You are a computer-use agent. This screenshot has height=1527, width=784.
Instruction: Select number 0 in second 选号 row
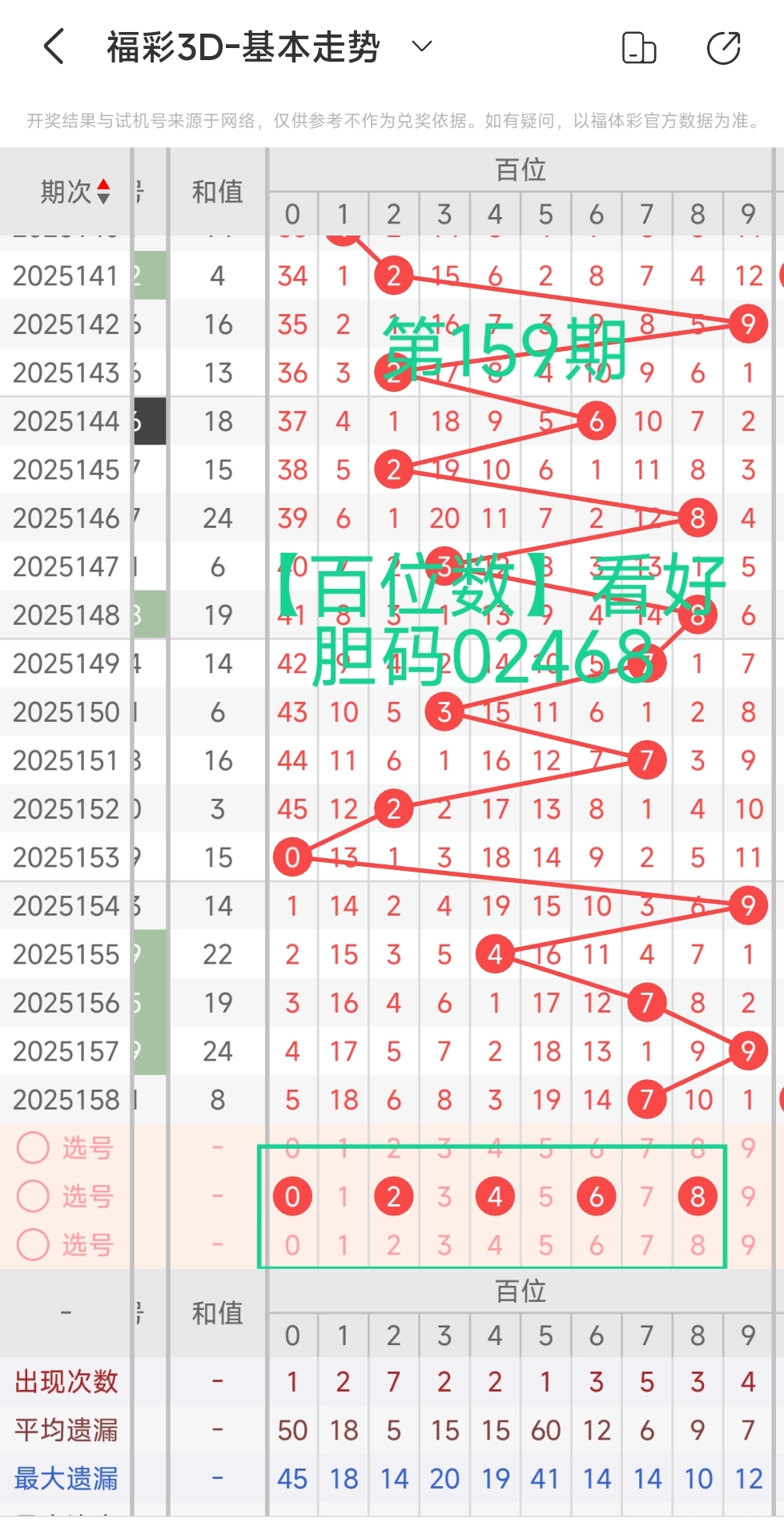point(292,1195)
